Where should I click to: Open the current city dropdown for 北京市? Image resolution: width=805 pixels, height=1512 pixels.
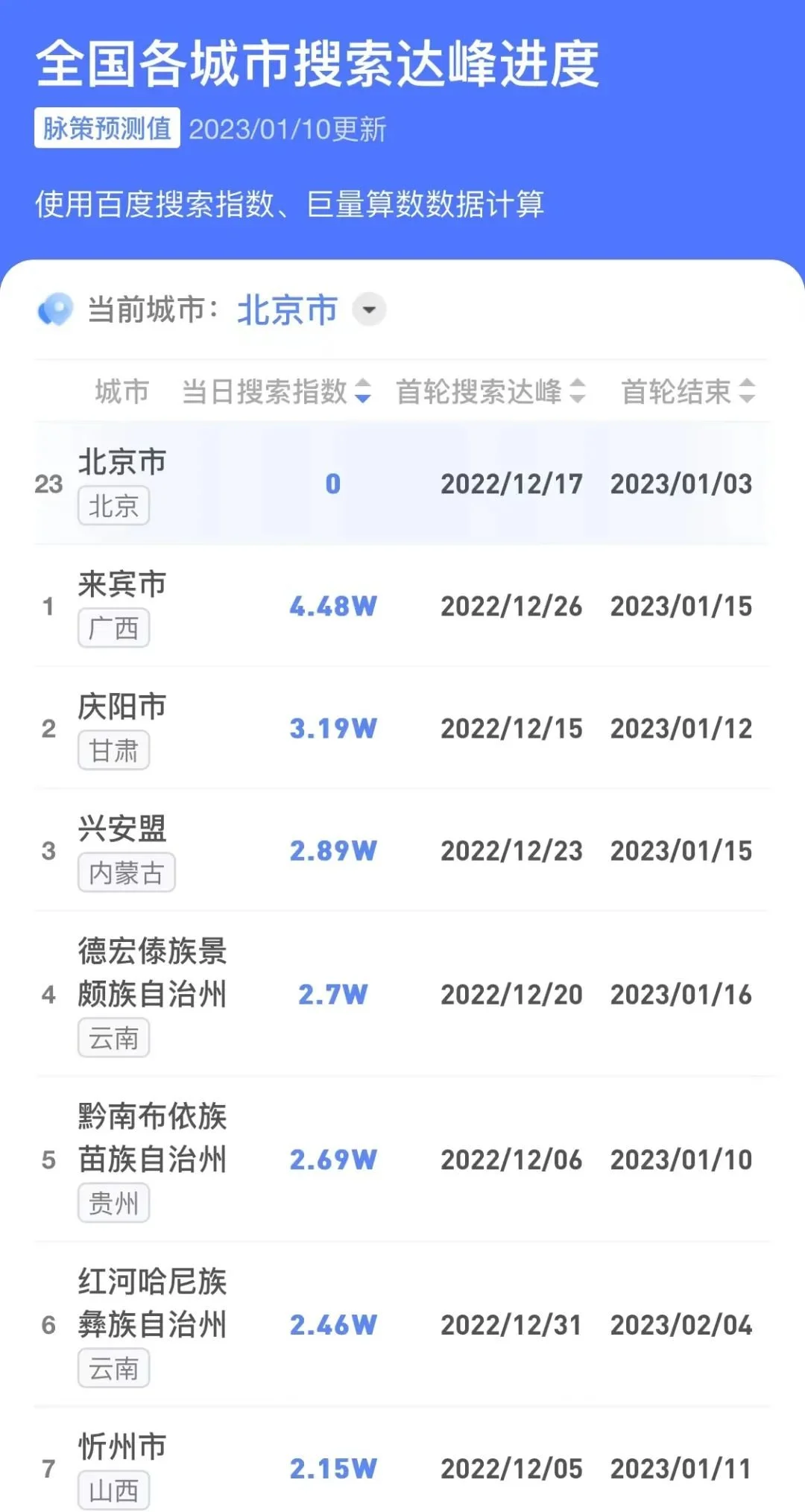pyautogui.click(x=369, y=310)
